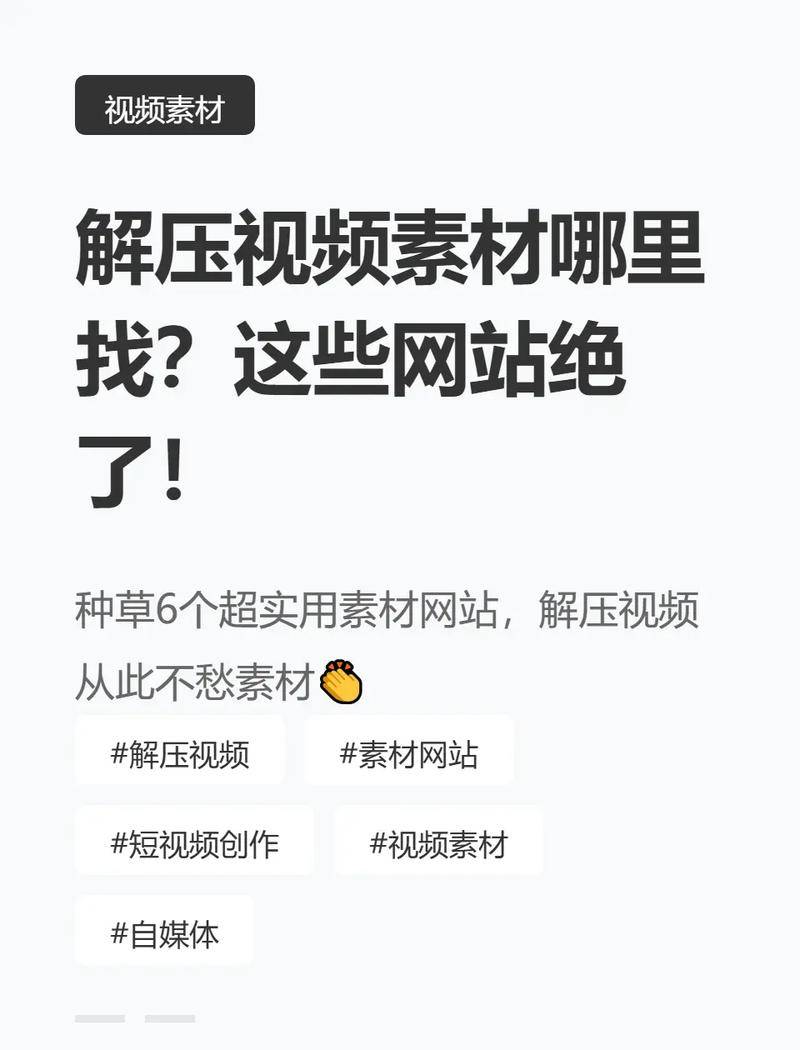Select the #解压视频 hashtag
Screen dimensions: 800x1050
(x=180, y=753)
